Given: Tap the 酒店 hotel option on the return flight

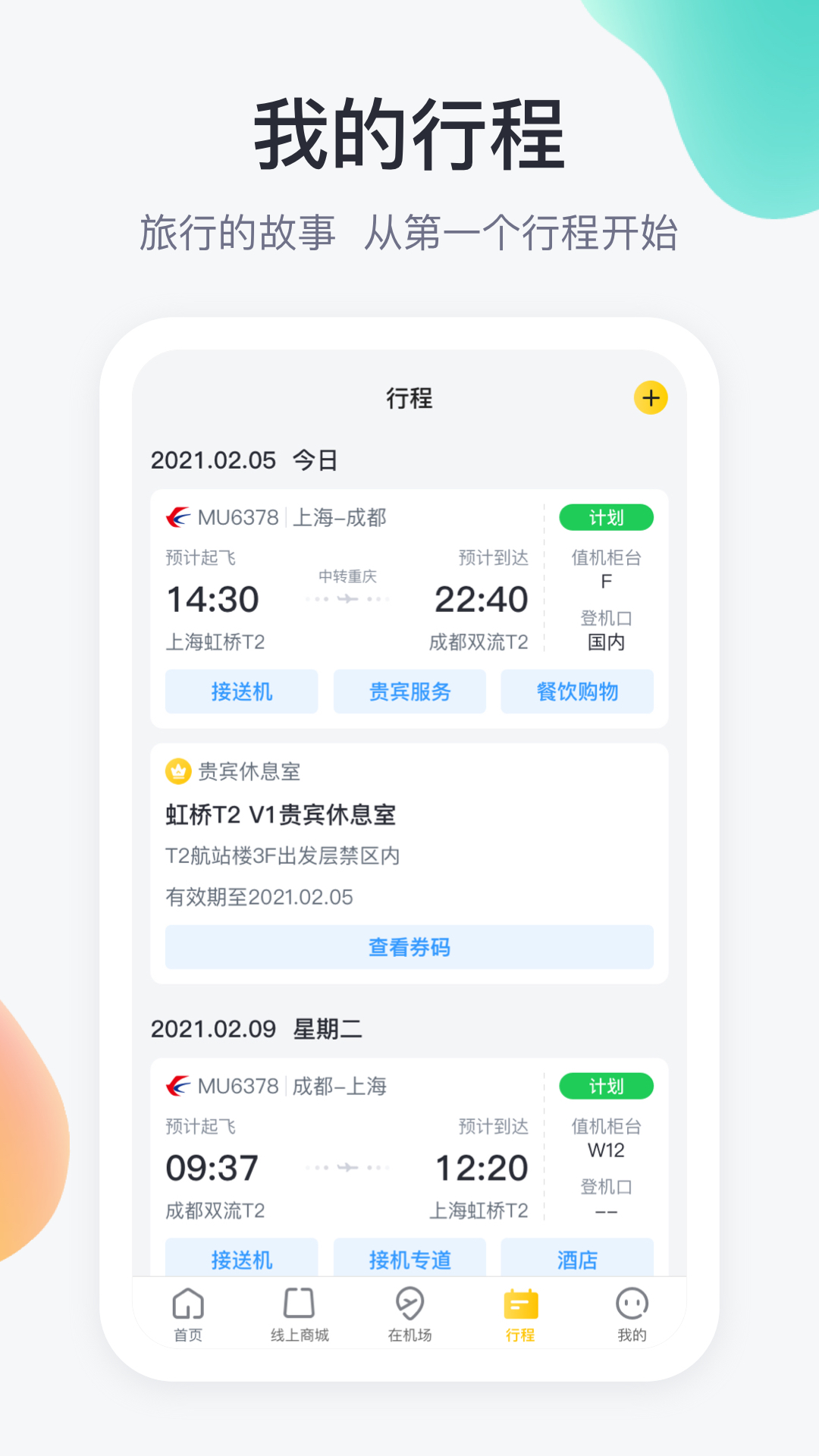Looking at the screenshot, I should 576,1259.
